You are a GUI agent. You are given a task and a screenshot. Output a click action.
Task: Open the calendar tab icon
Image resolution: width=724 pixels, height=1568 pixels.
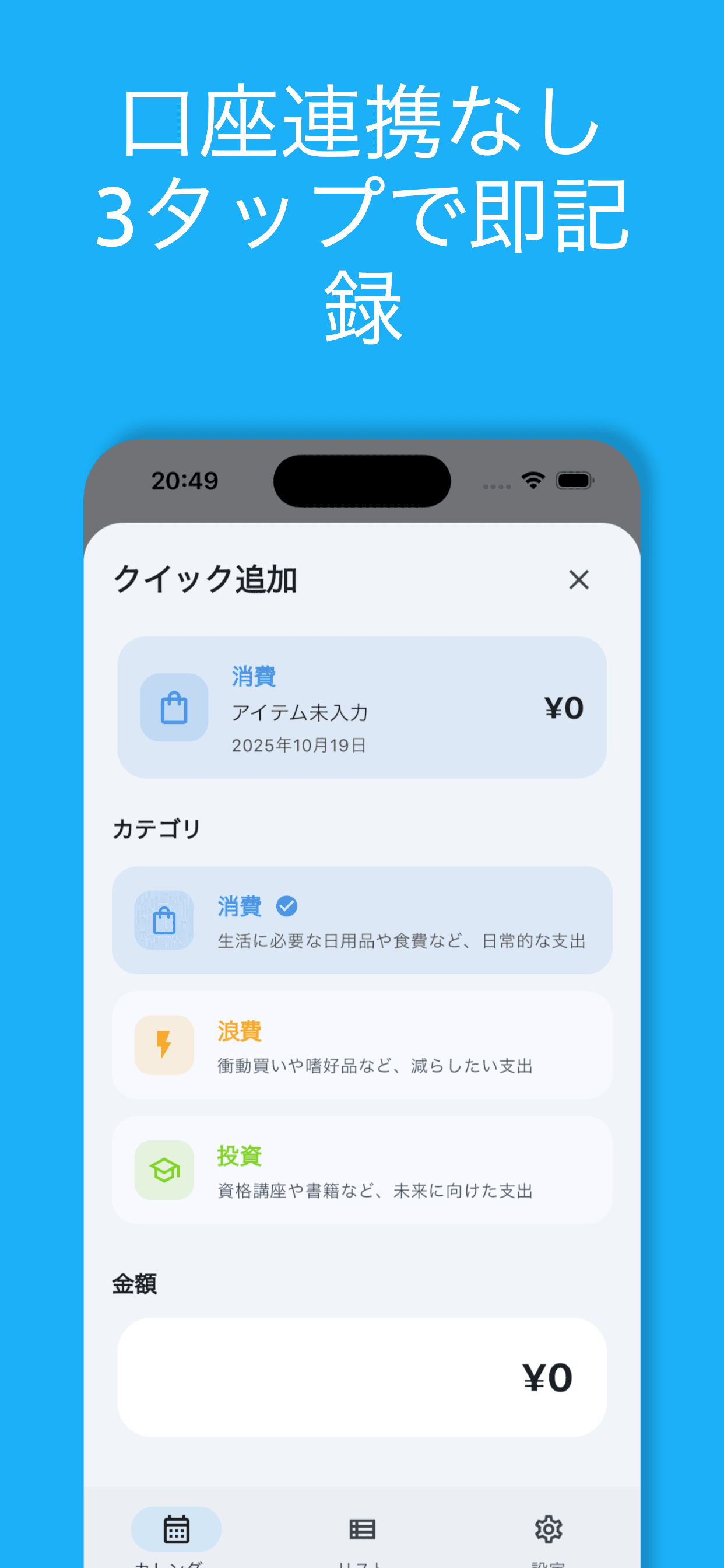tap(175, 1529)
